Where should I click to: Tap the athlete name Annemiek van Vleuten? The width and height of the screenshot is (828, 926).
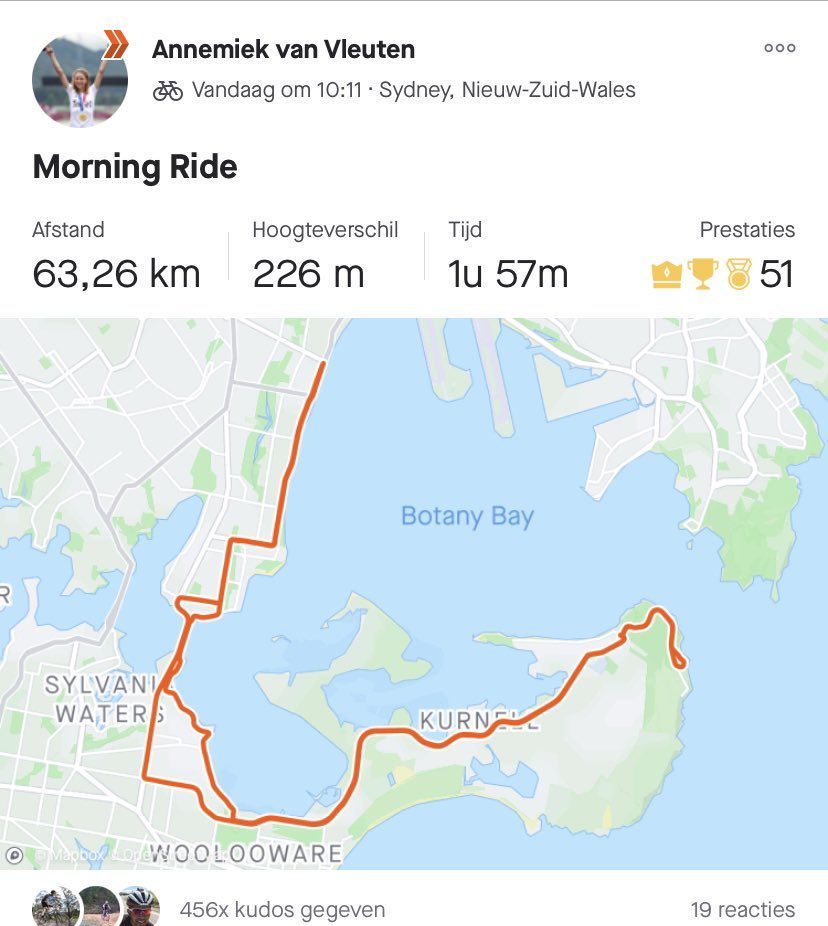click(283, 49)
